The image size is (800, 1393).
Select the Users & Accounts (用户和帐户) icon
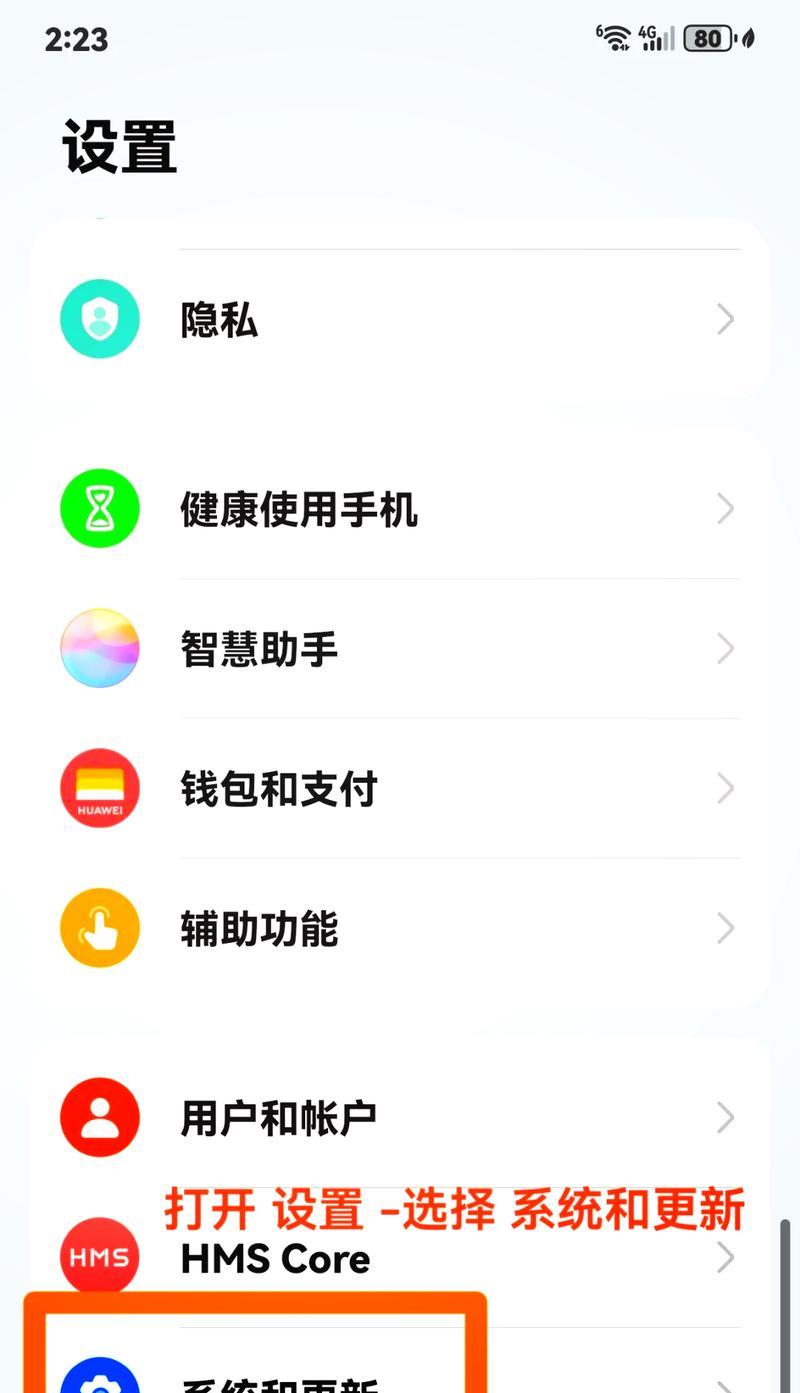pos(99,1118)
